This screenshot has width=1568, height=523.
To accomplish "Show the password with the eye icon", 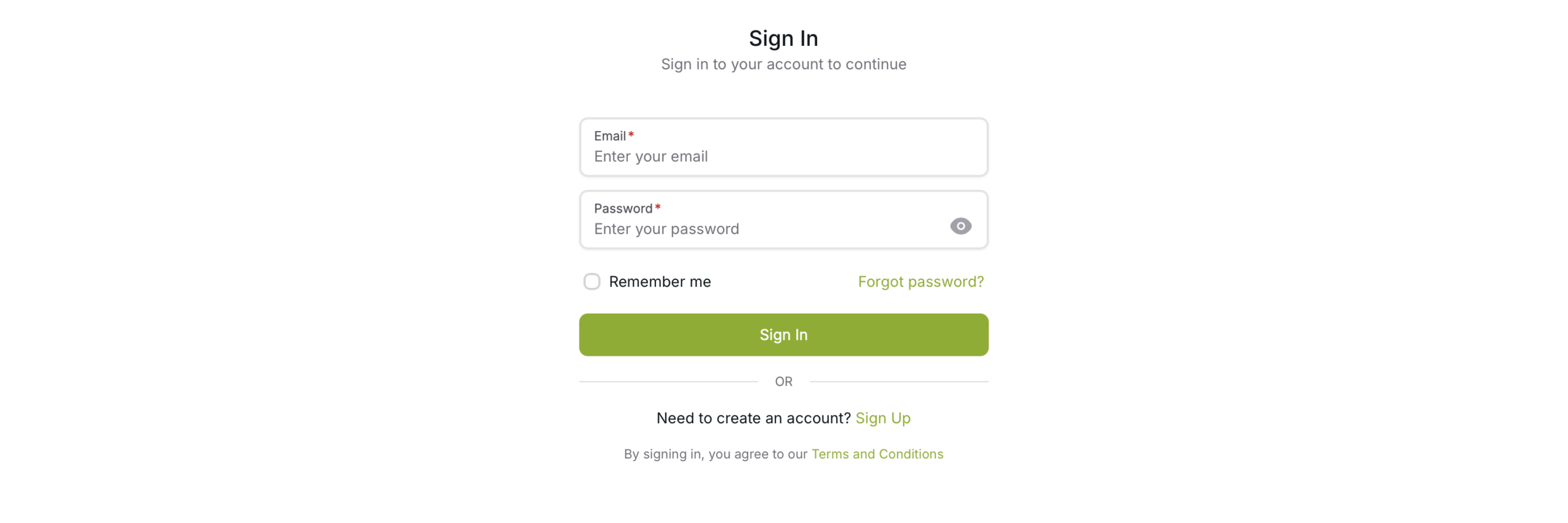I will point(960,226).
